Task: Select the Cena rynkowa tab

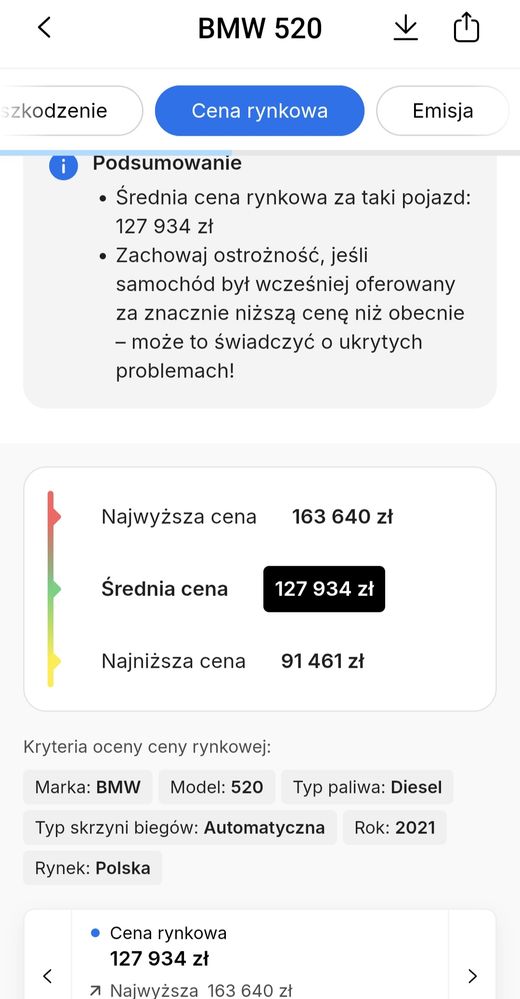Action: coord(259,111)
